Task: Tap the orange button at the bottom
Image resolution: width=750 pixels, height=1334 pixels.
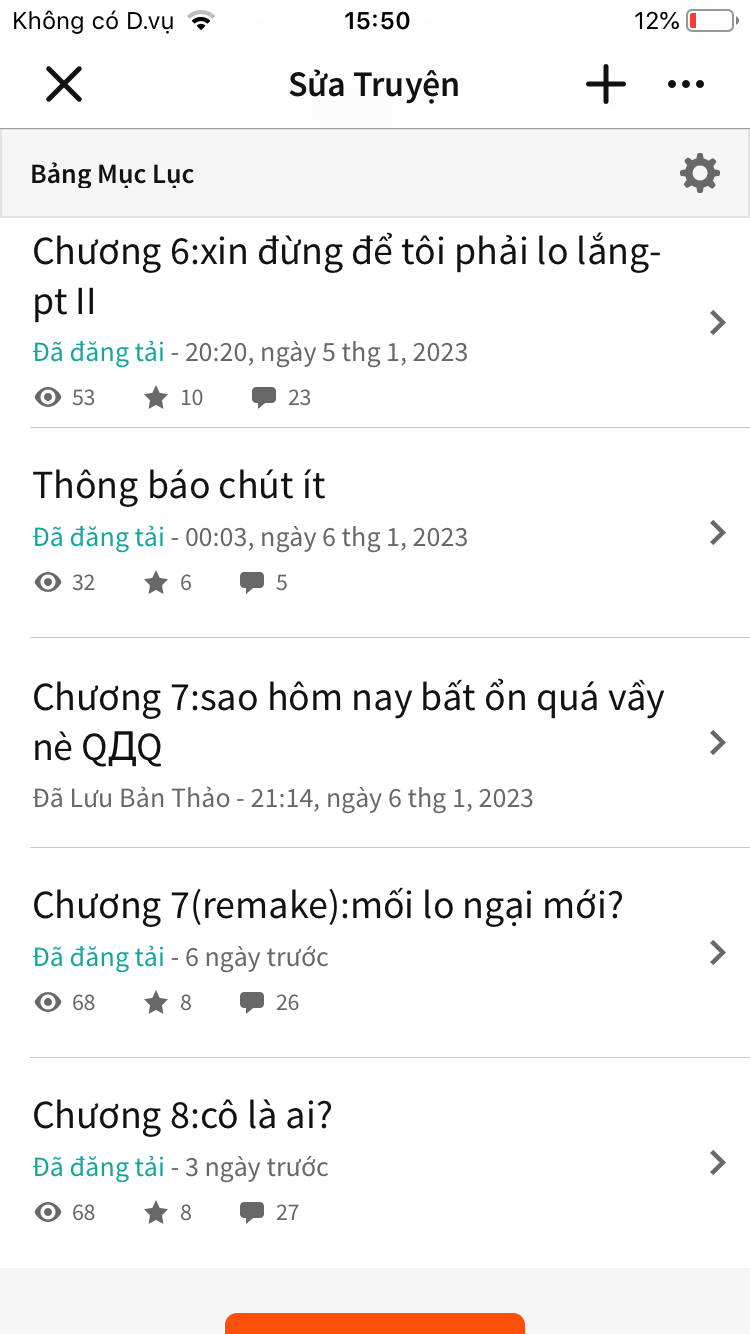Action: pyautogui.click(x=375, y=1323)
